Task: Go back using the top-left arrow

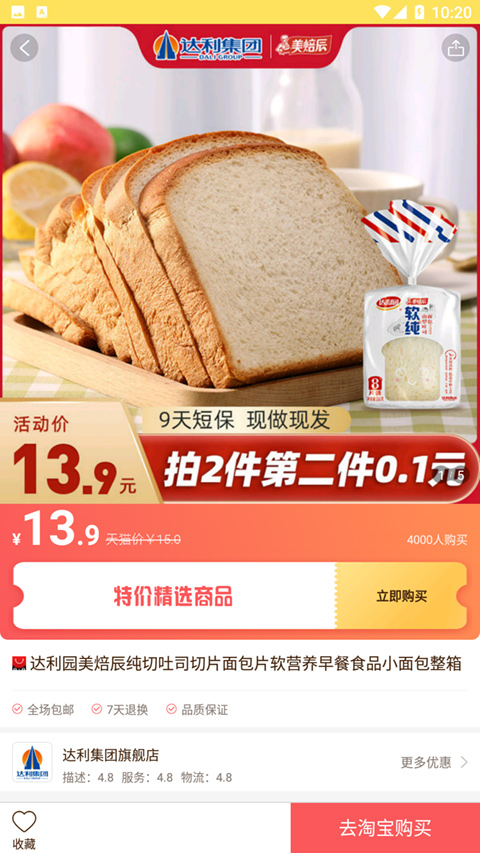Action: tap(24, 48)
